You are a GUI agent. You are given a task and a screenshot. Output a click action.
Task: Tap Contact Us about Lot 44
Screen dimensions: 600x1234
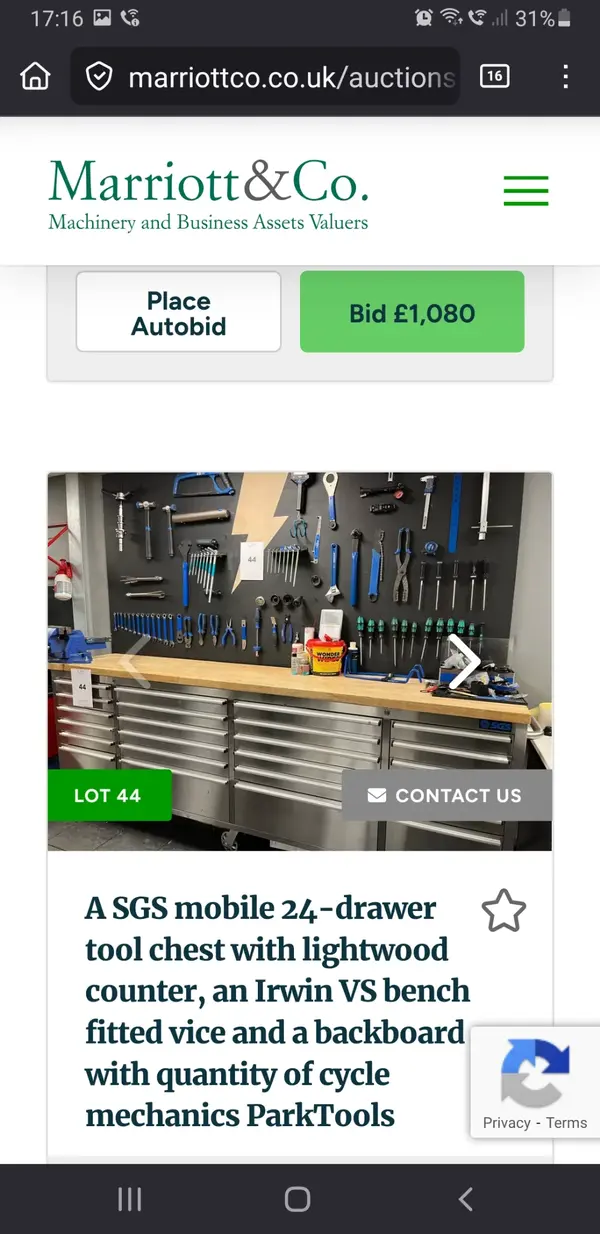click(446, 796)
